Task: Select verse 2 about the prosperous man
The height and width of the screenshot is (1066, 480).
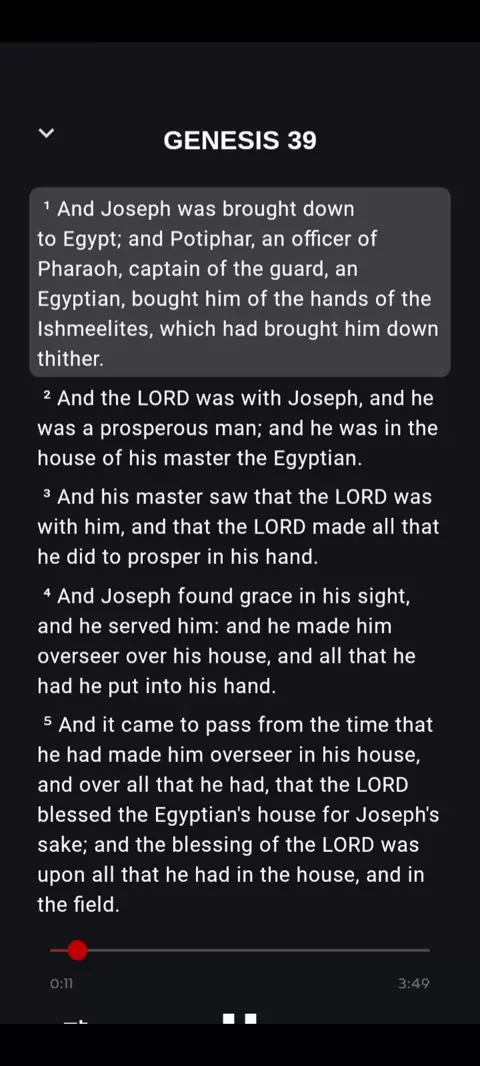Action: [x=239, y=428]
